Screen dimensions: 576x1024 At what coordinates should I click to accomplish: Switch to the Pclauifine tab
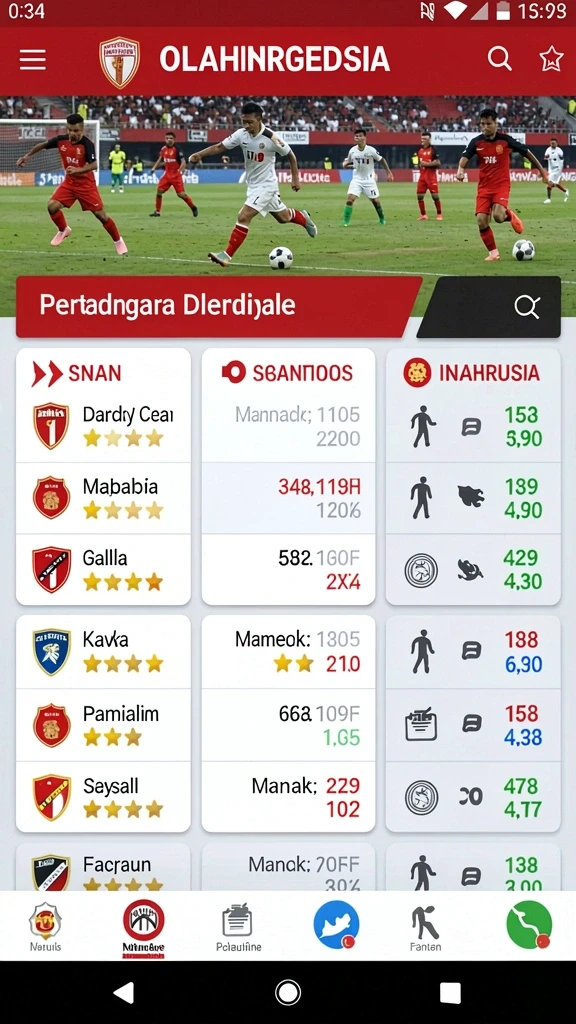pyautogui.click(x=238, y=927)
